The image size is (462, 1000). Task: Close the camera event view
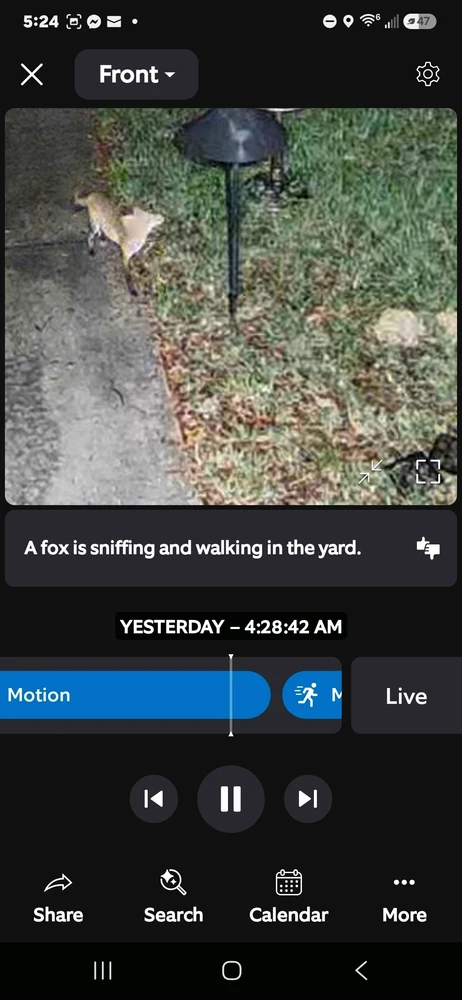coord(31,75)
